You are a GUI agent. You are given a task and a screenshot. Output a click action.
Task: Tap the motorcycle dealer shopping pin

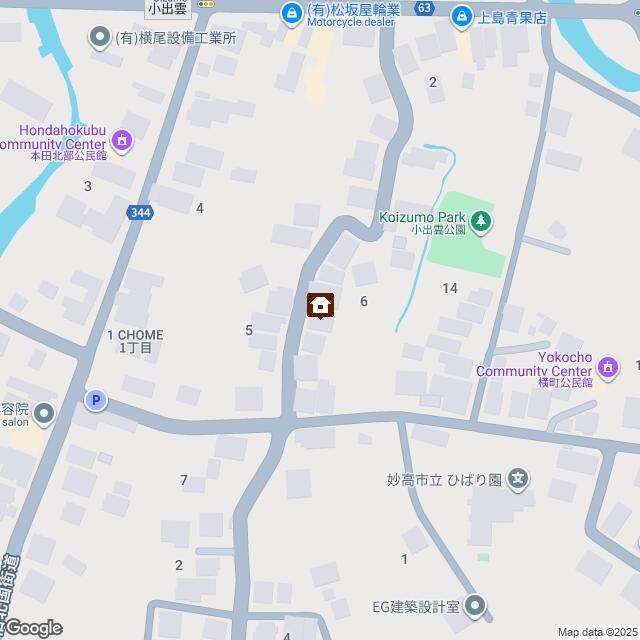point(291,14)
